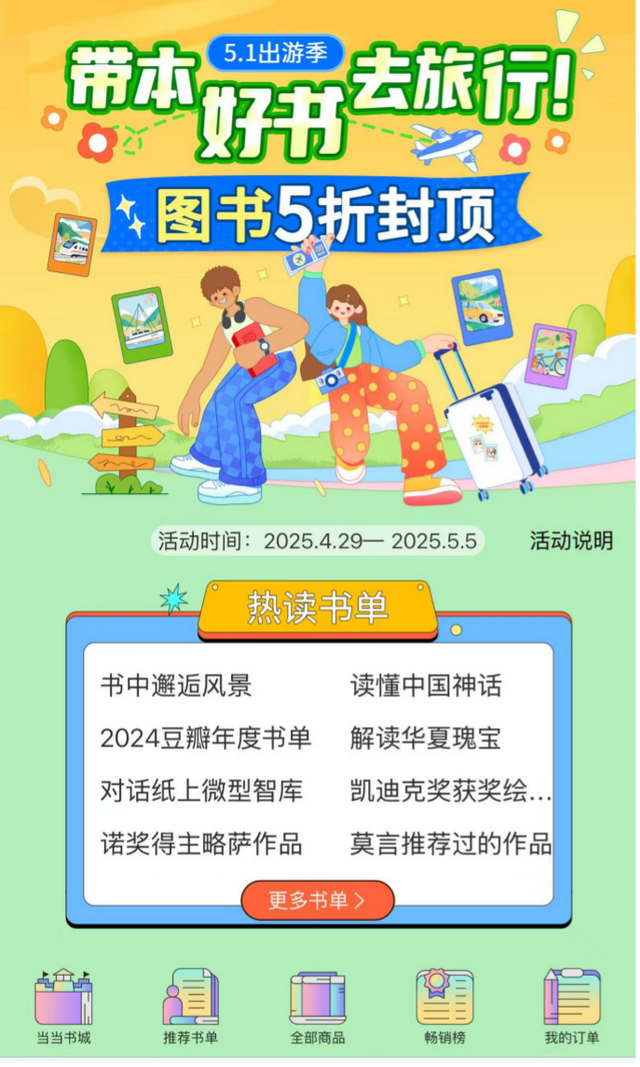Open 莫言推荐过的作品 list
Viewport: 640px width, 1067px height.
[x=450, y=843]
